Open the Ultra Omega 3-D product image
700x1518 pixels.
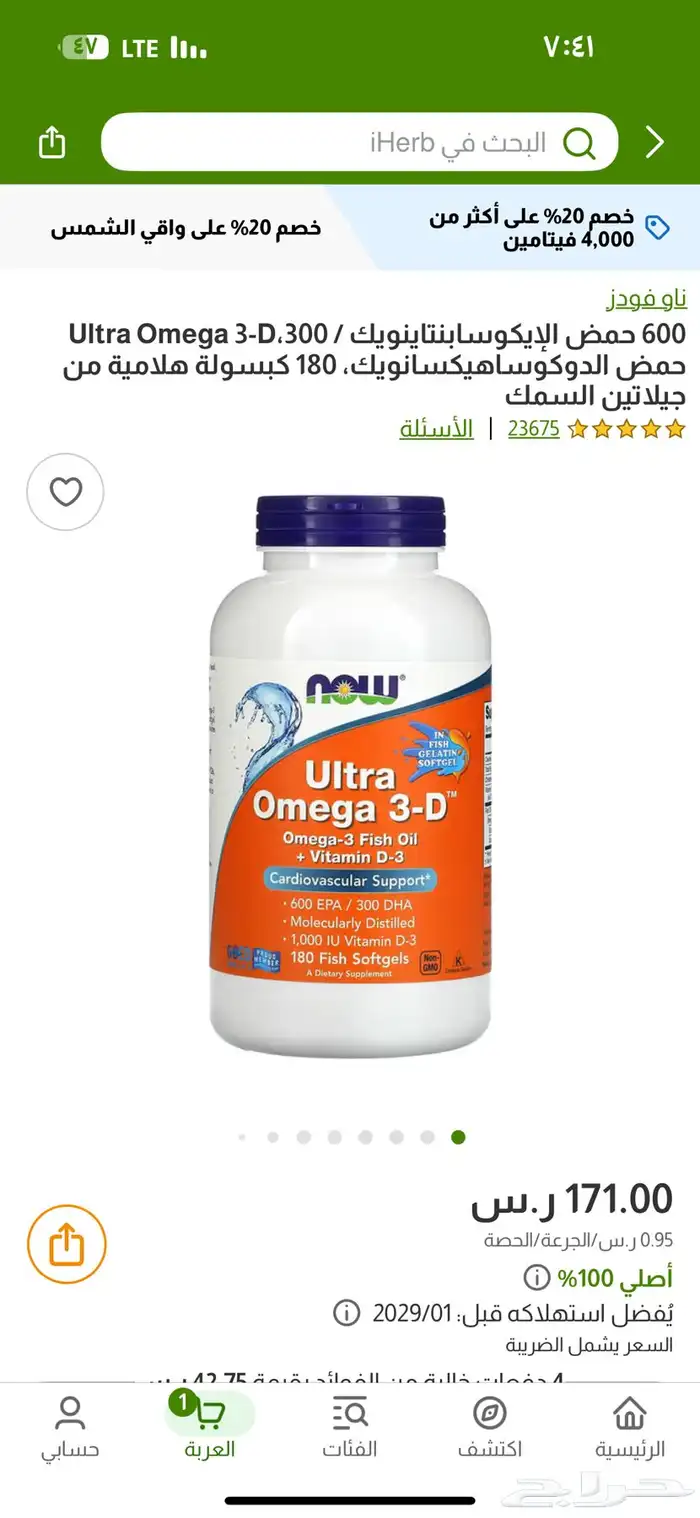(x=350, y=775)
